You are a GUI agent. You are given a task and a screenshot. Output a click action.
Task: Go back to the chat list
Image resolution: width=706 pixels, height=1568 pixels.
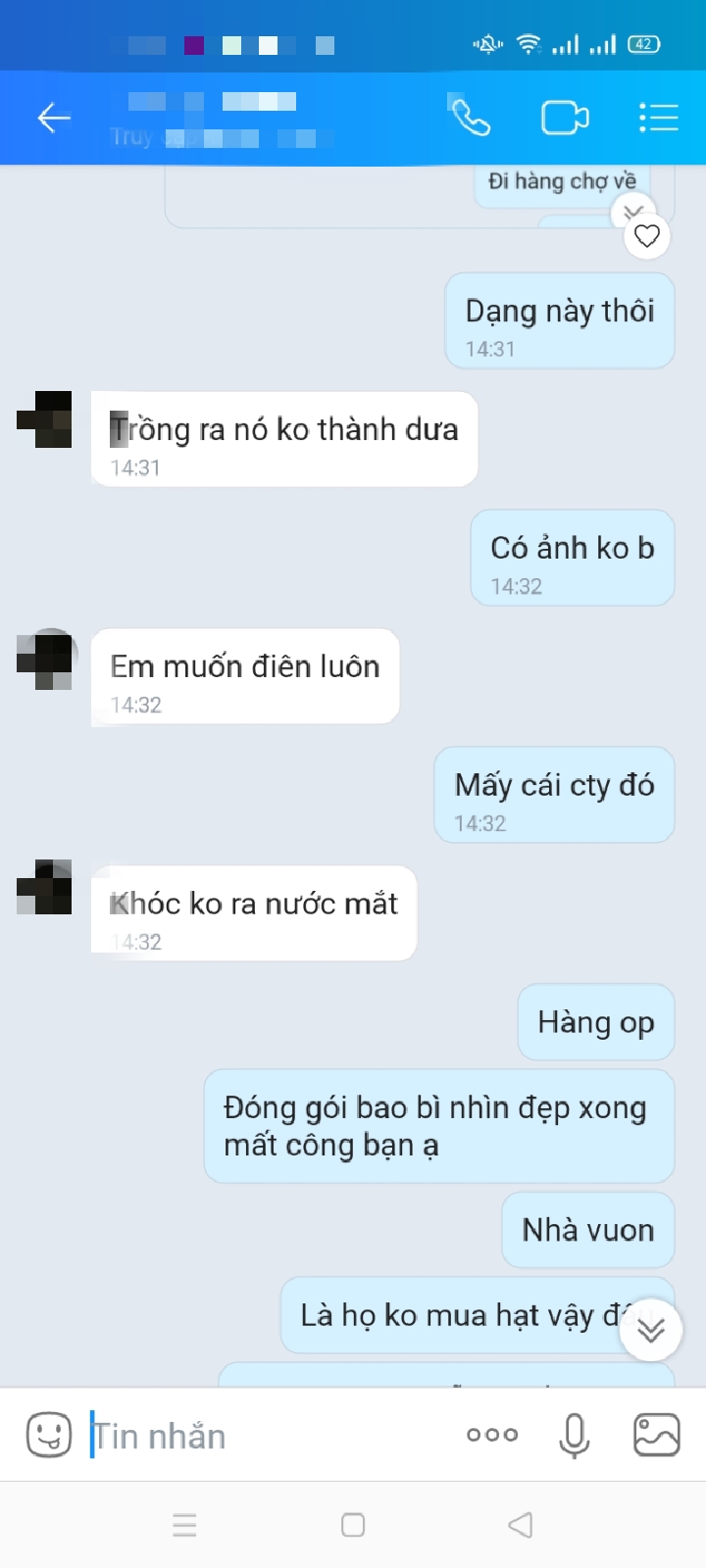pyautogui.click(x=54, y=119)
